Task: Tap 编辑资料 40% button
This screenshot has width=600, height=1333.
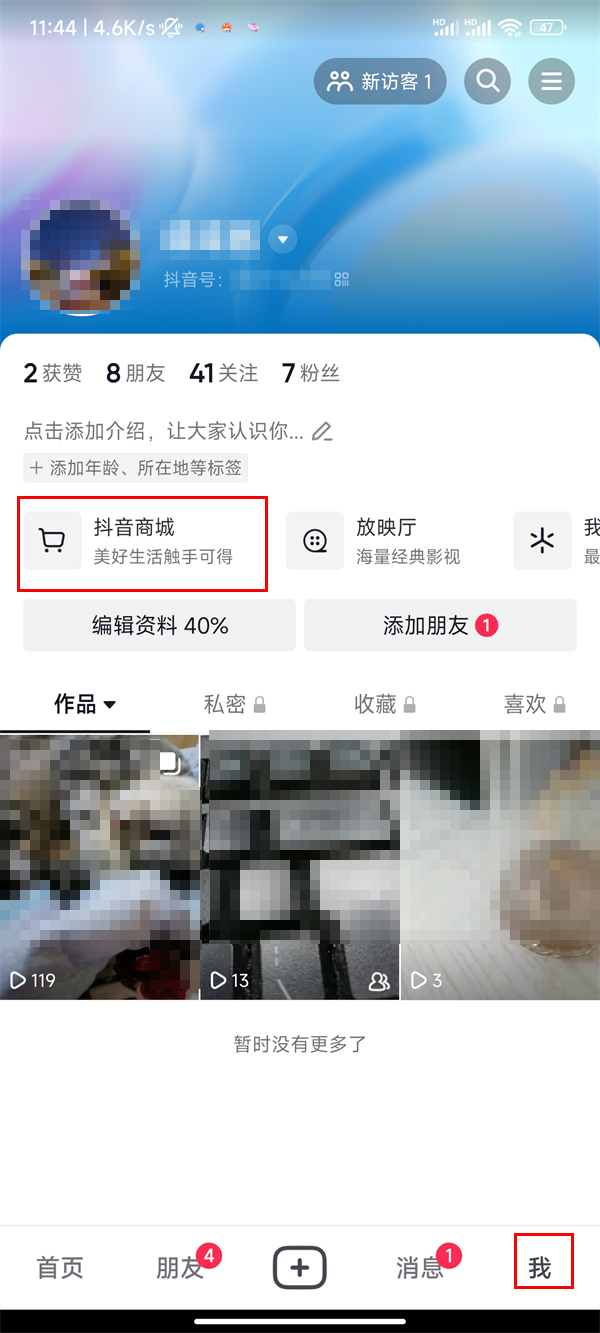Action: coord(160,626)
